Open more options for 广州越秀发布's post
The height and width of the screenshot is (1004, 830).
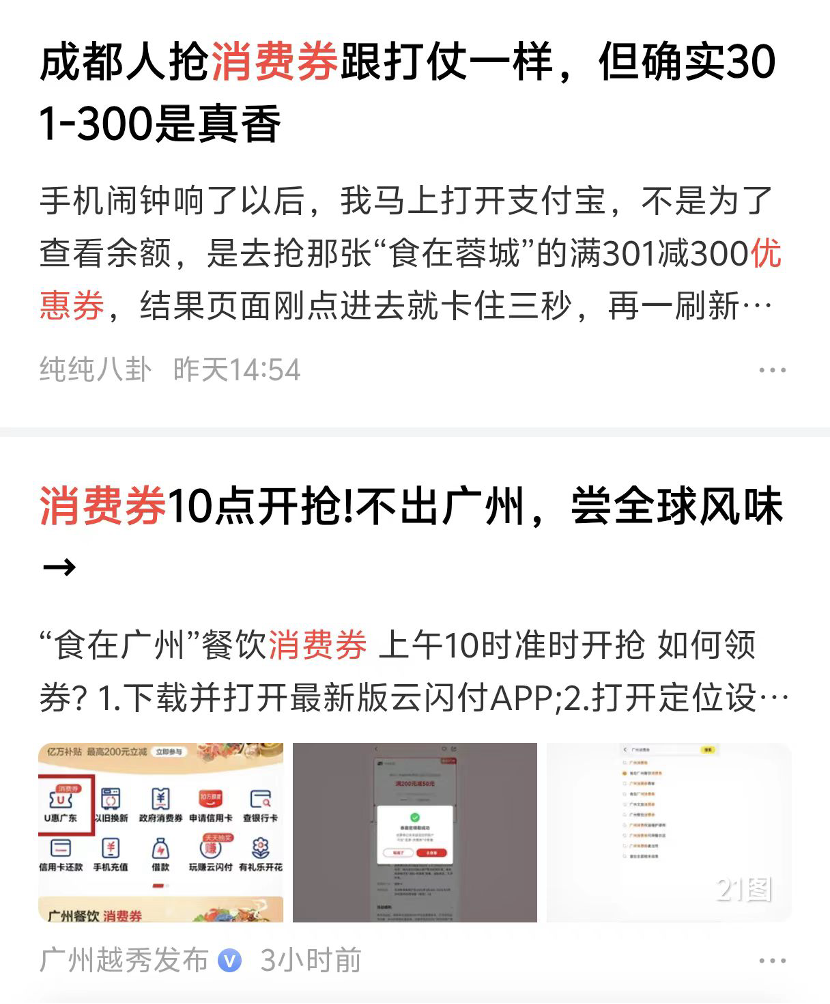pos(772,961)
